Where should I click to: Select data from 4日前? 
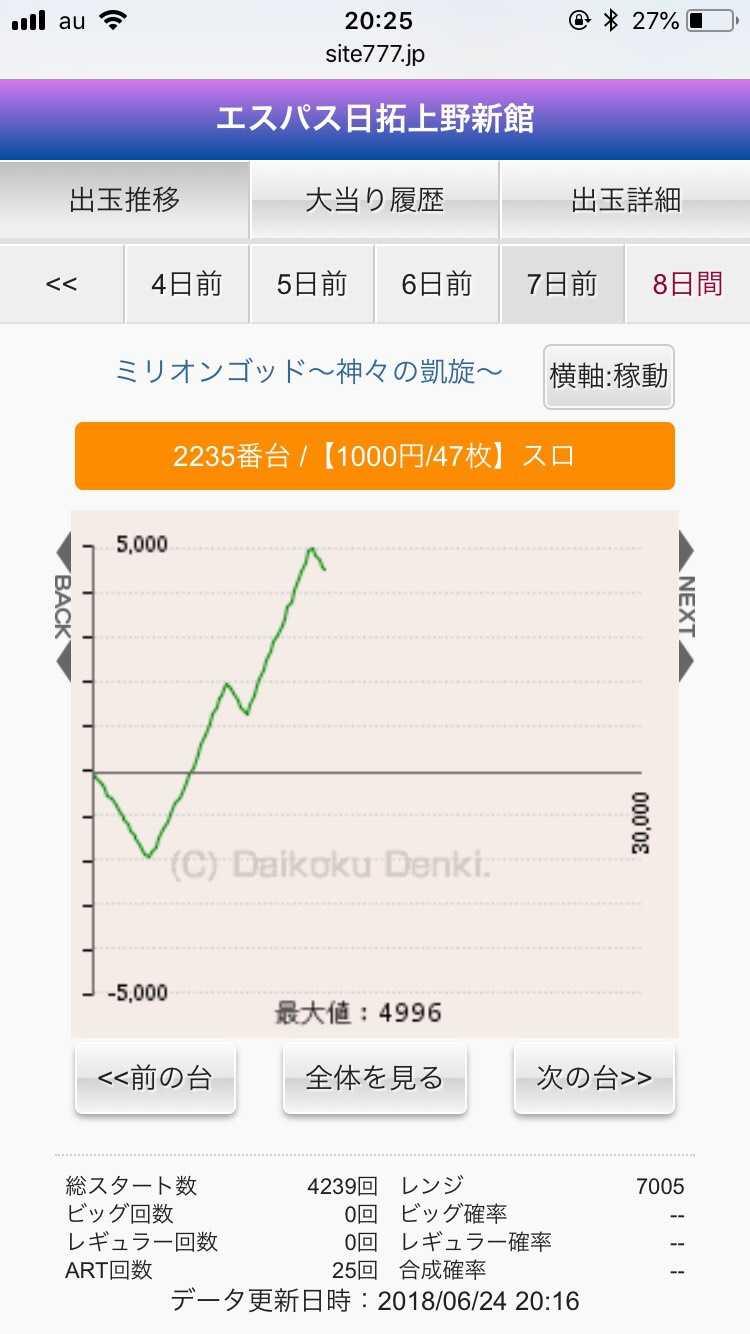[186, 284]
